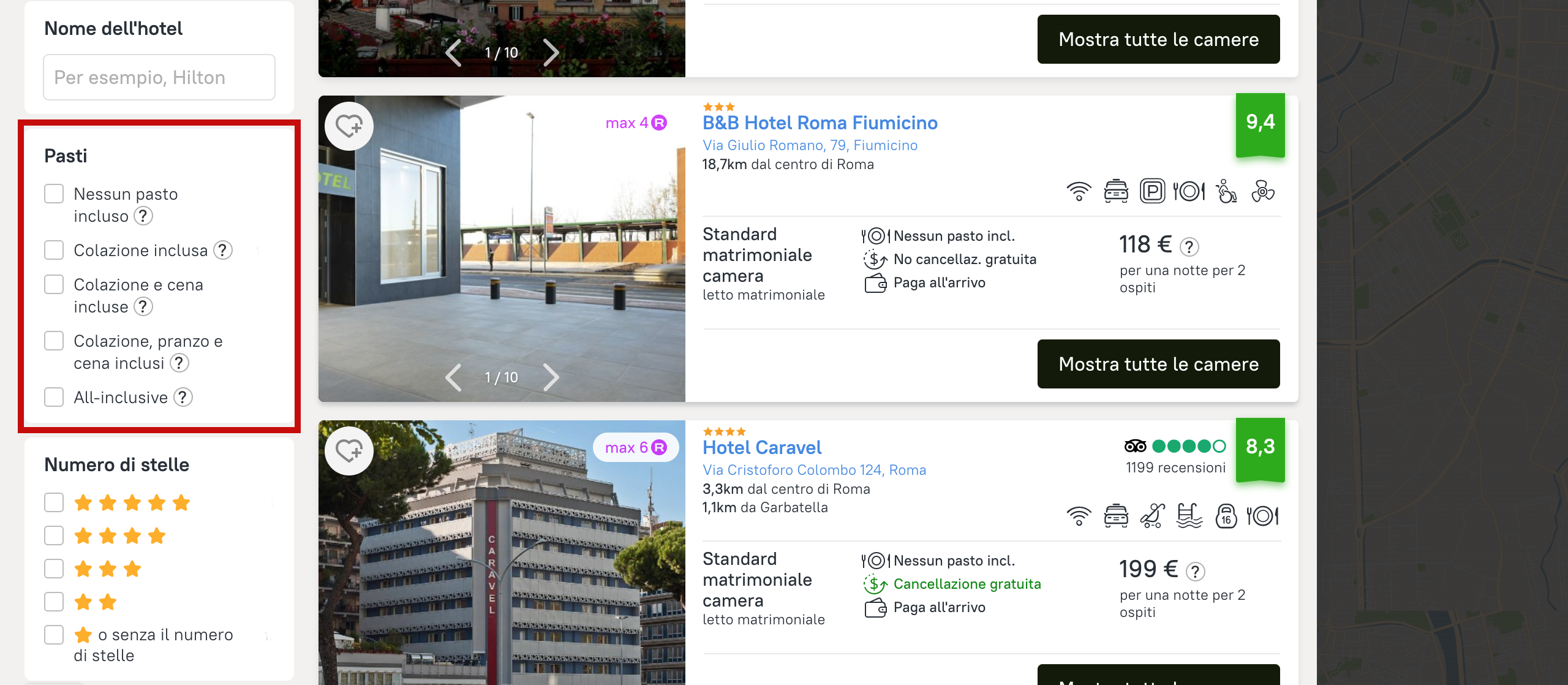The height and width of the screenshot is (685, 1568).
Task: Save B&B Hotel Roma Fiumicino to favorites
Action: coord(349,126)
